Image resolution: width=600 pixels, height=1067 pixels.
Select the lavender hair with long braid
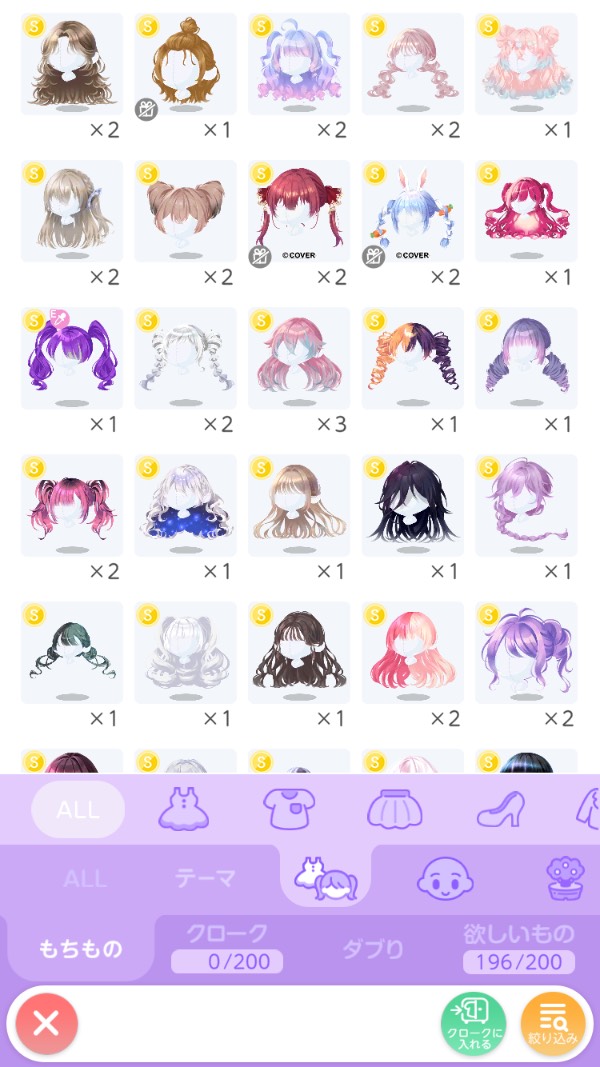tap(526, 504)
